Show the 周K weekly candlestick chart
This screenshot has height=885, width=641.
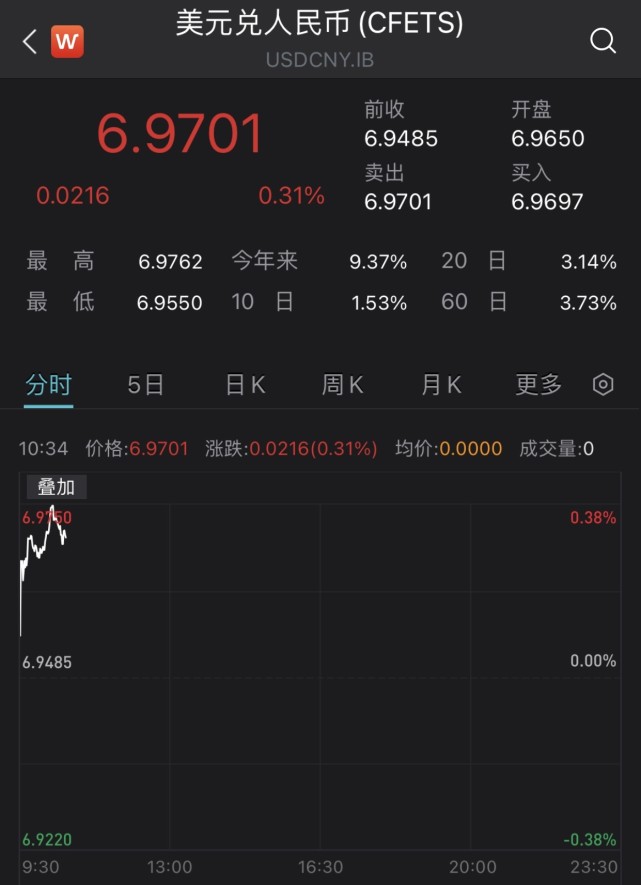click(x=342, y=385)
